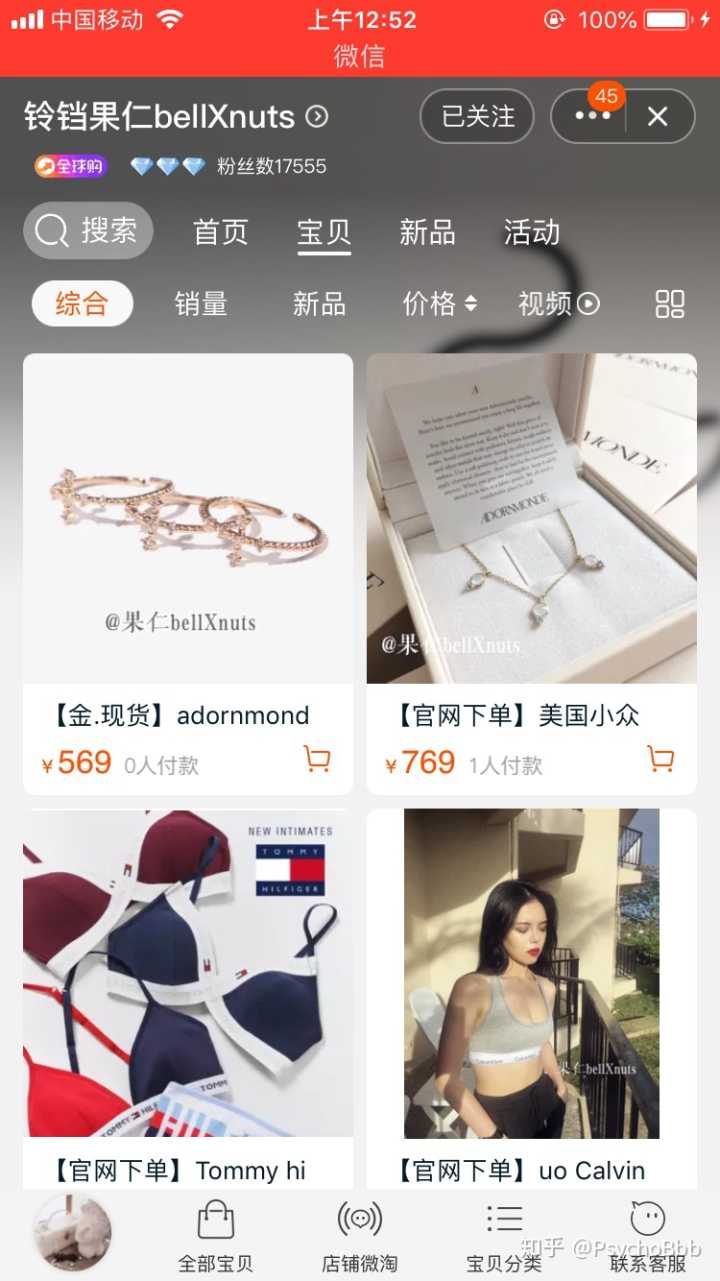Add the 769 yuan necklace to cart
Image resolution: width=720 pixels, height=1281 pixels.
click(x=660, y=760)
